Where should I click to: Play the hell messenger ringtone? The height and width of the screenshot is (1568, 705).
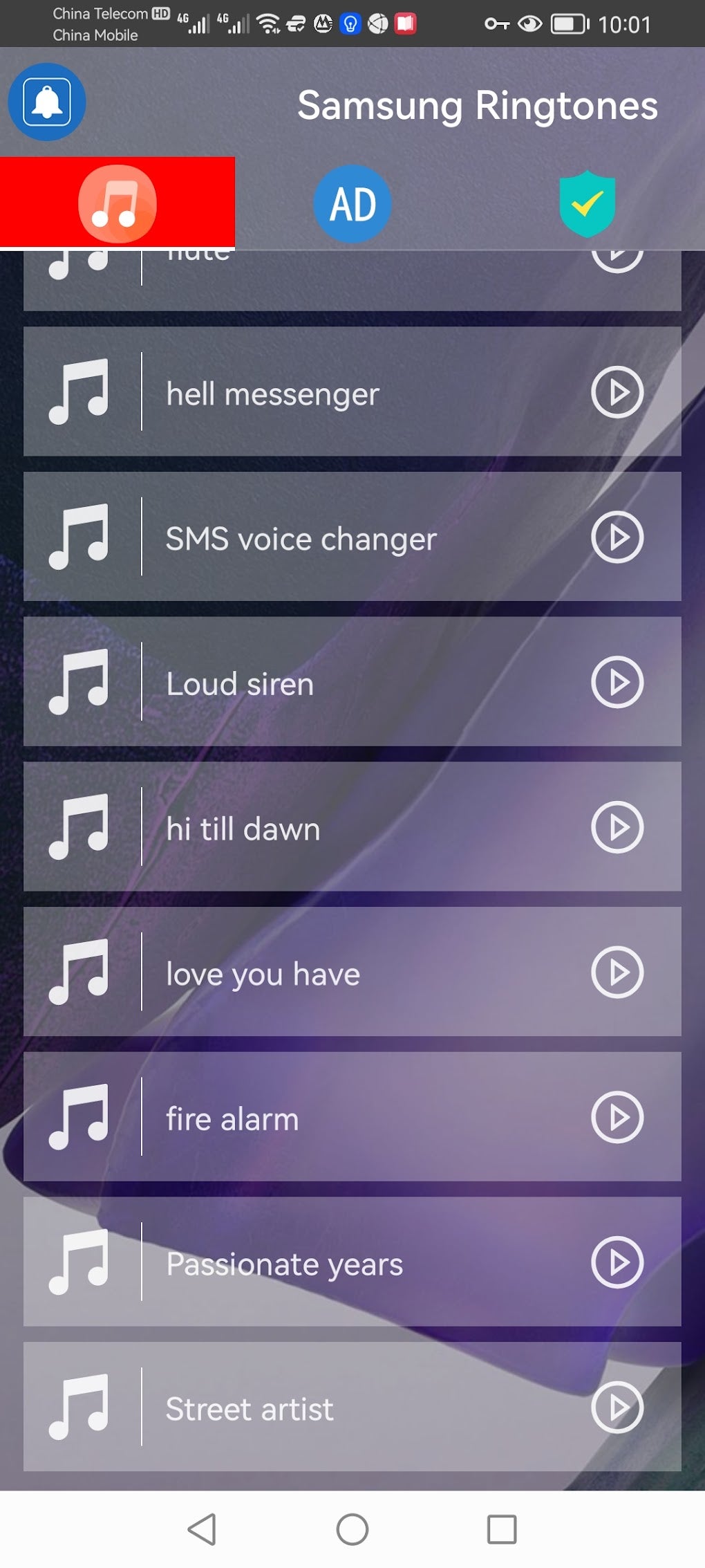tap(617, 392)
